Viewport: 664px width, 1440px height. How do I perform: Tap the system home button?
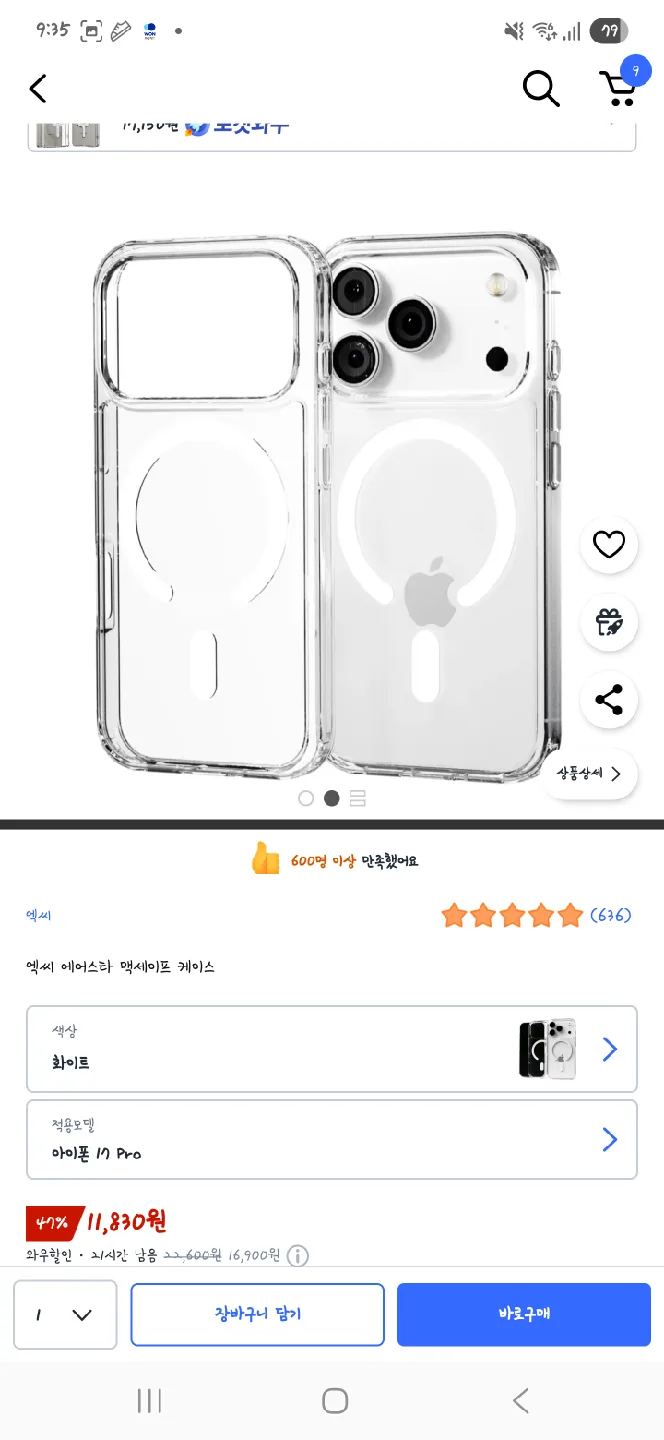335,1401
